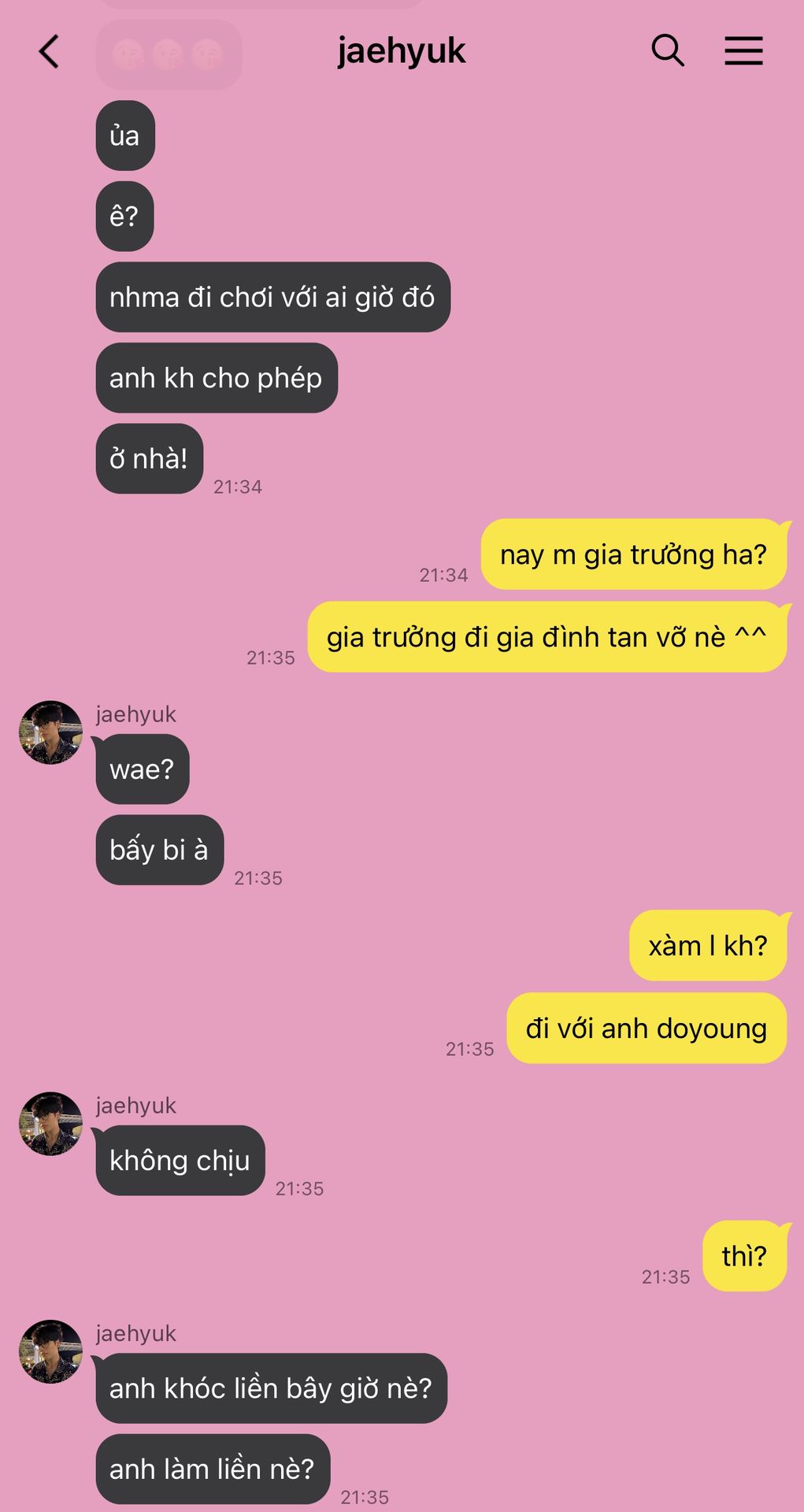This screenshot has height=1512, width=804.
Task: Open jaehyuk's profile picture beside "wae?"
Action: pyautogui.click(x=50, y=732)
